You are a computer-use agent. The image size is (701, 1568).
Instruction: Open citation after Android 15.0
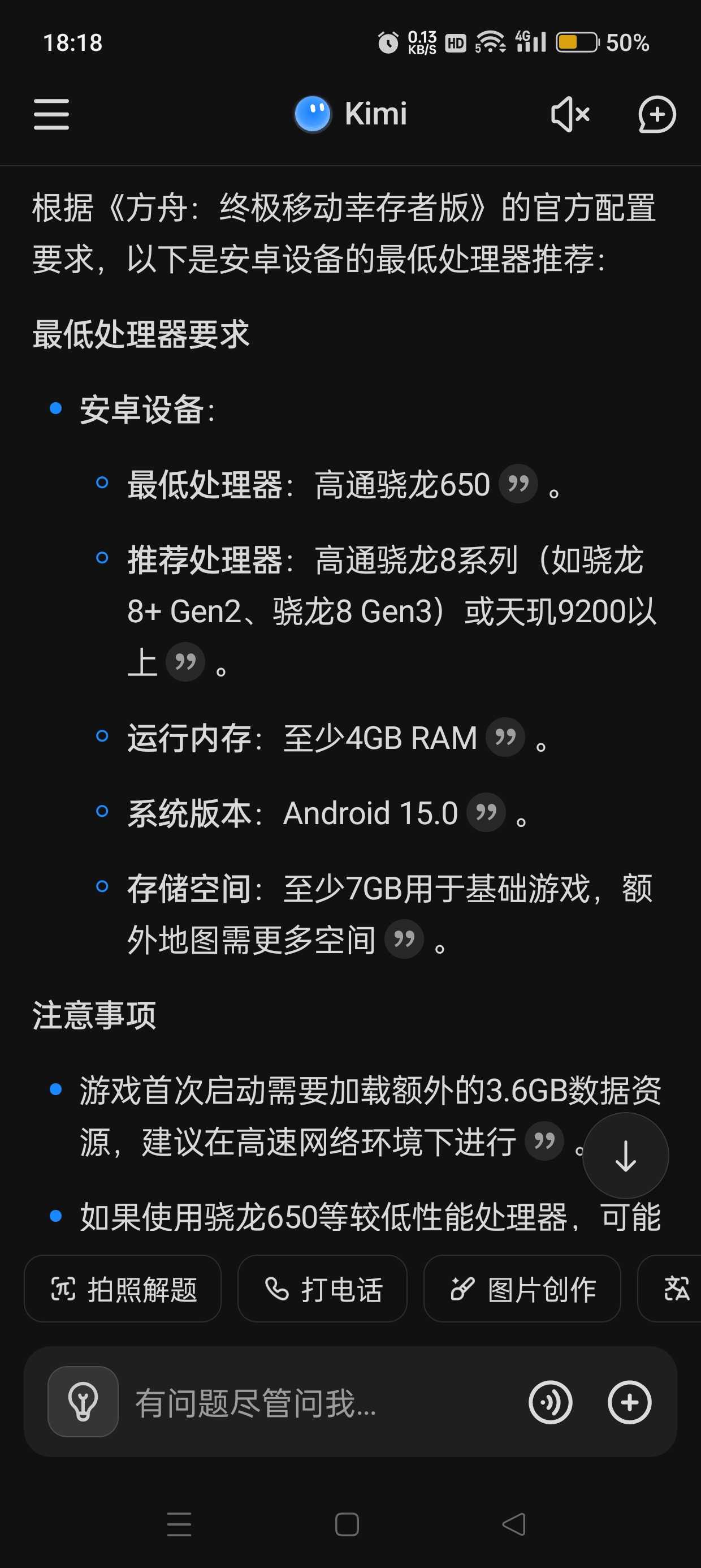(486, 812)
